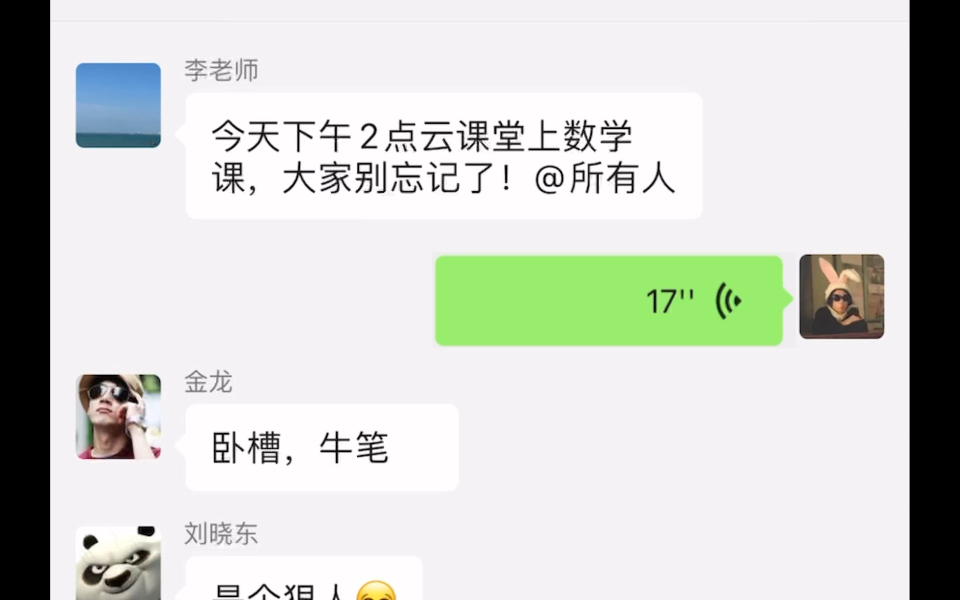Play the 17-second voice message
The image size is (960, 600).
608,300
